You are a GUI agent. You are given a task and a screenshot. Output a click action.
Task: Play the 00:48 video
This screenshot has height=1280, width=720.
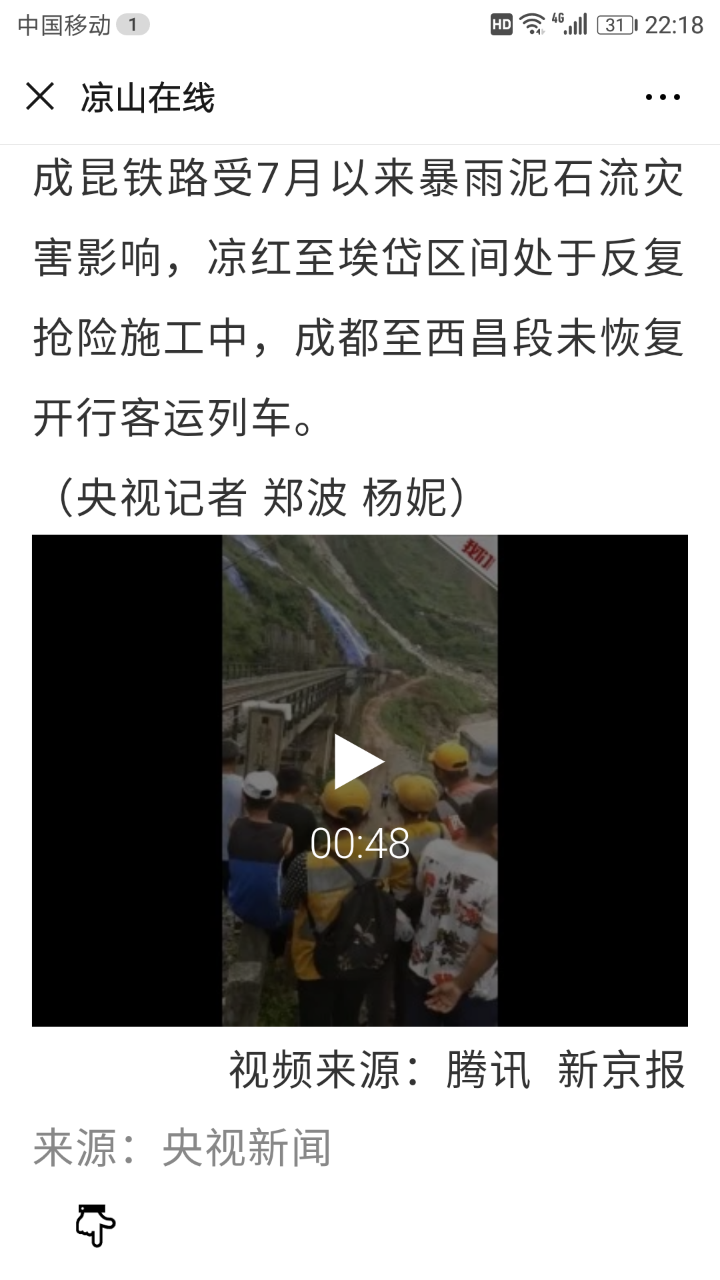coord(359,762)
